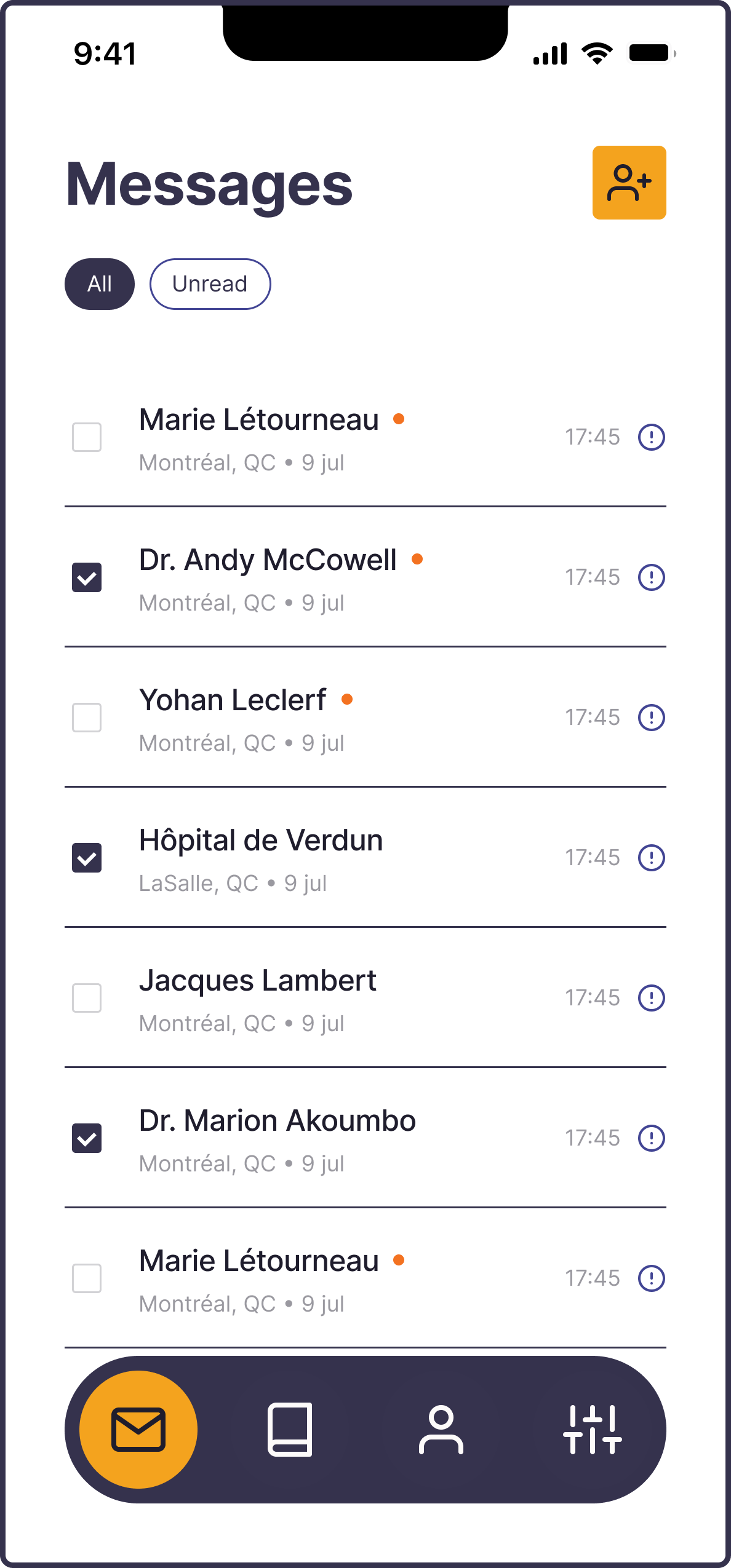This screenshot has width=731, height=1568.
Task: Tap the add contact button
Action: (x=629, y=183)
